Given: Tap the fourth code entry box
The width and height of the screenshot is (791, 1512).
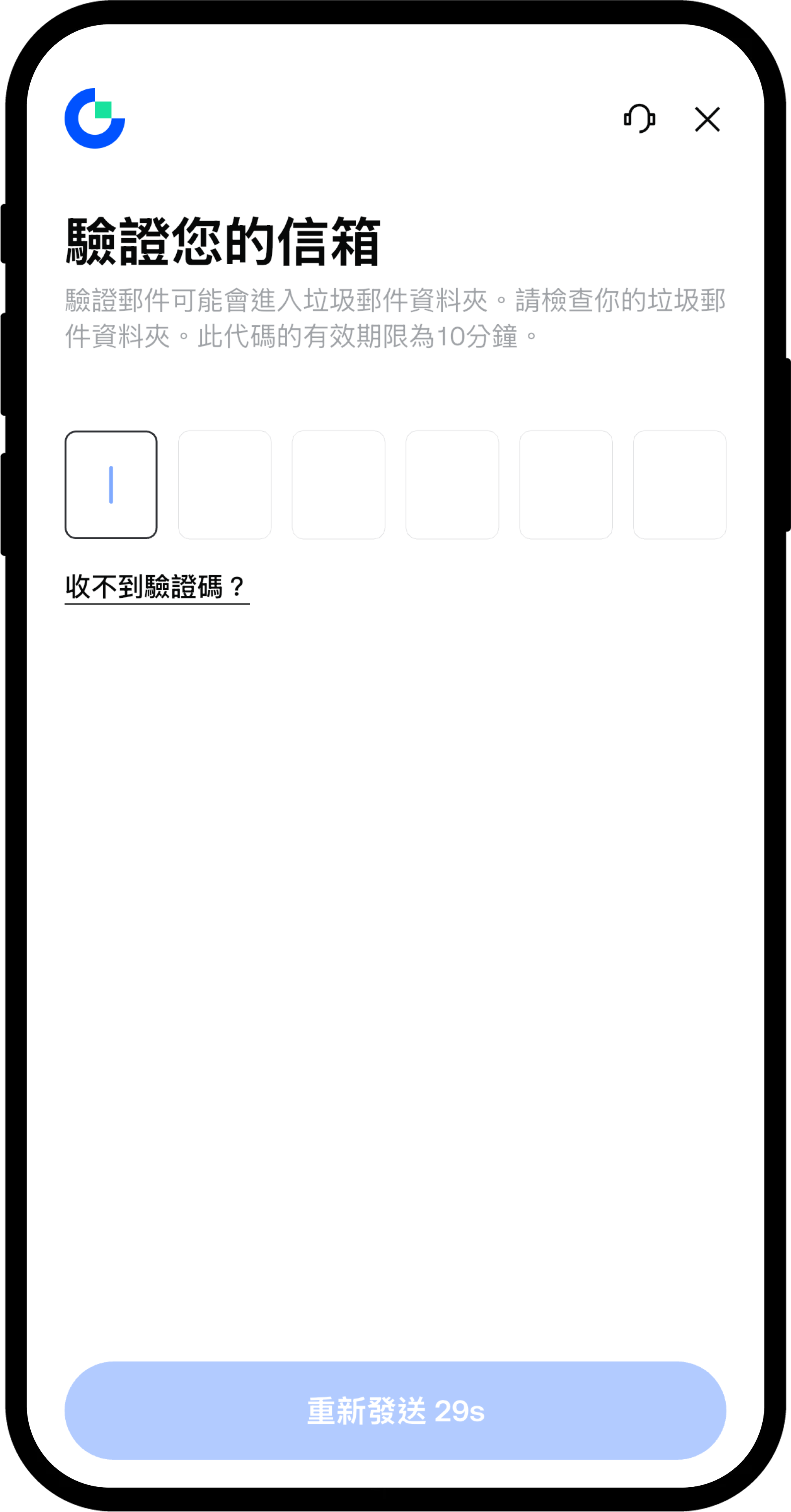Looking at the screenshot, I should coord(453,483).
